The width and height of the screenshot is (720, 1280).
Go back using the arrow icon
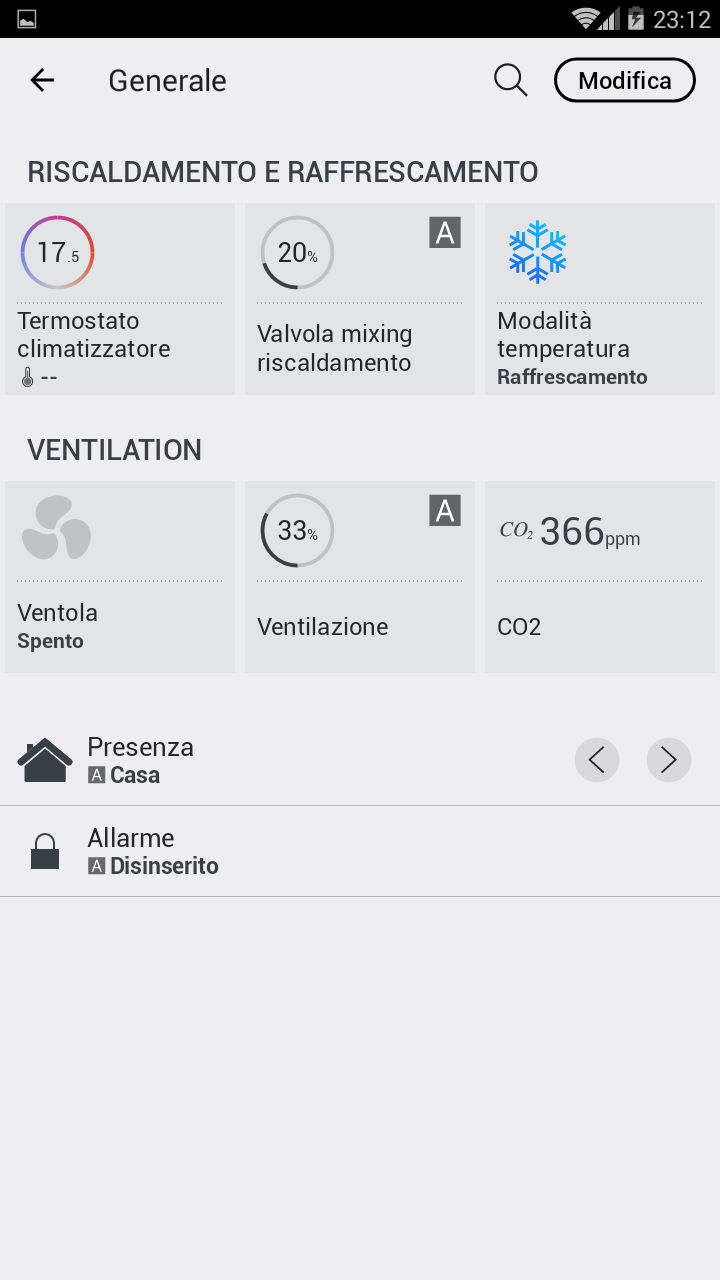tap(42, 80)
